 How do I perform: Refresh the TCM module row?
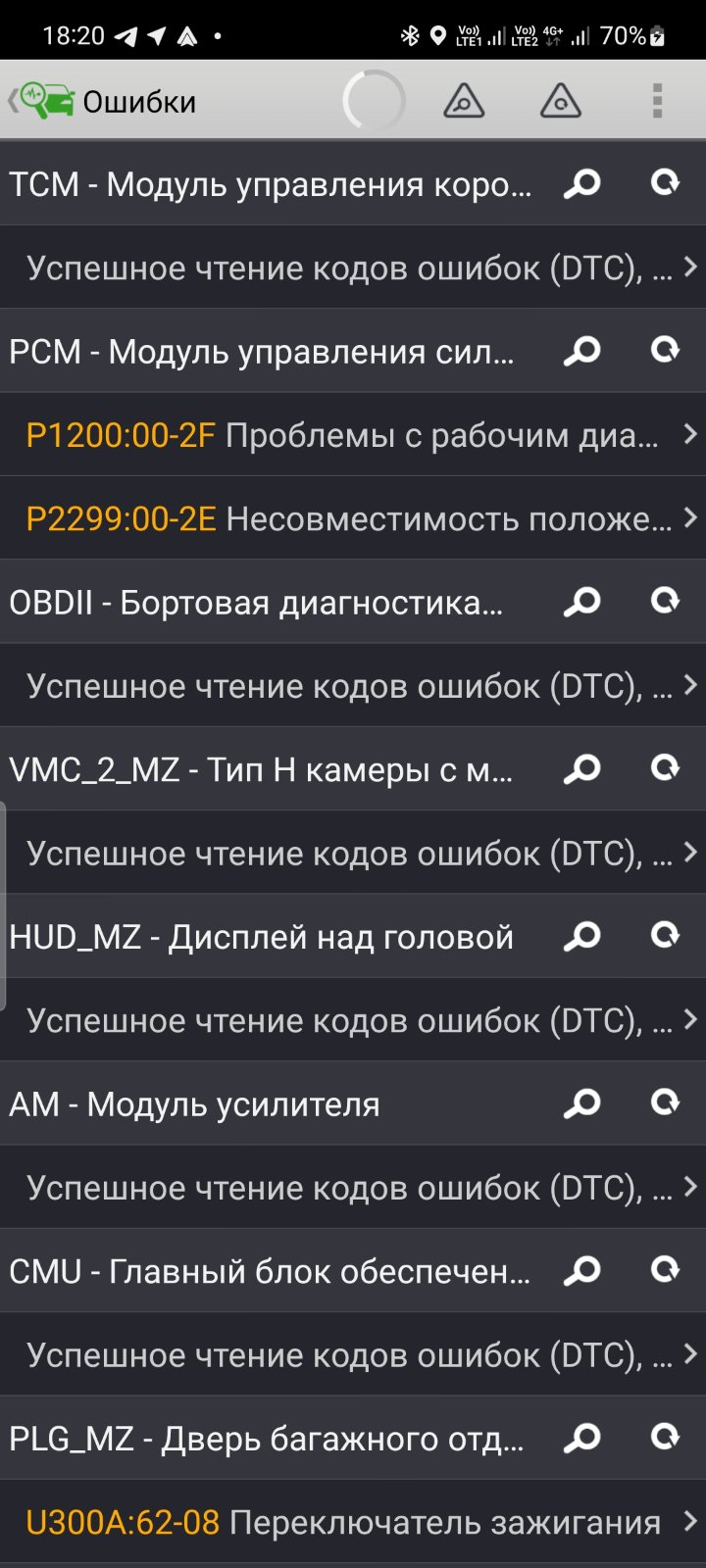coord(666,182)
